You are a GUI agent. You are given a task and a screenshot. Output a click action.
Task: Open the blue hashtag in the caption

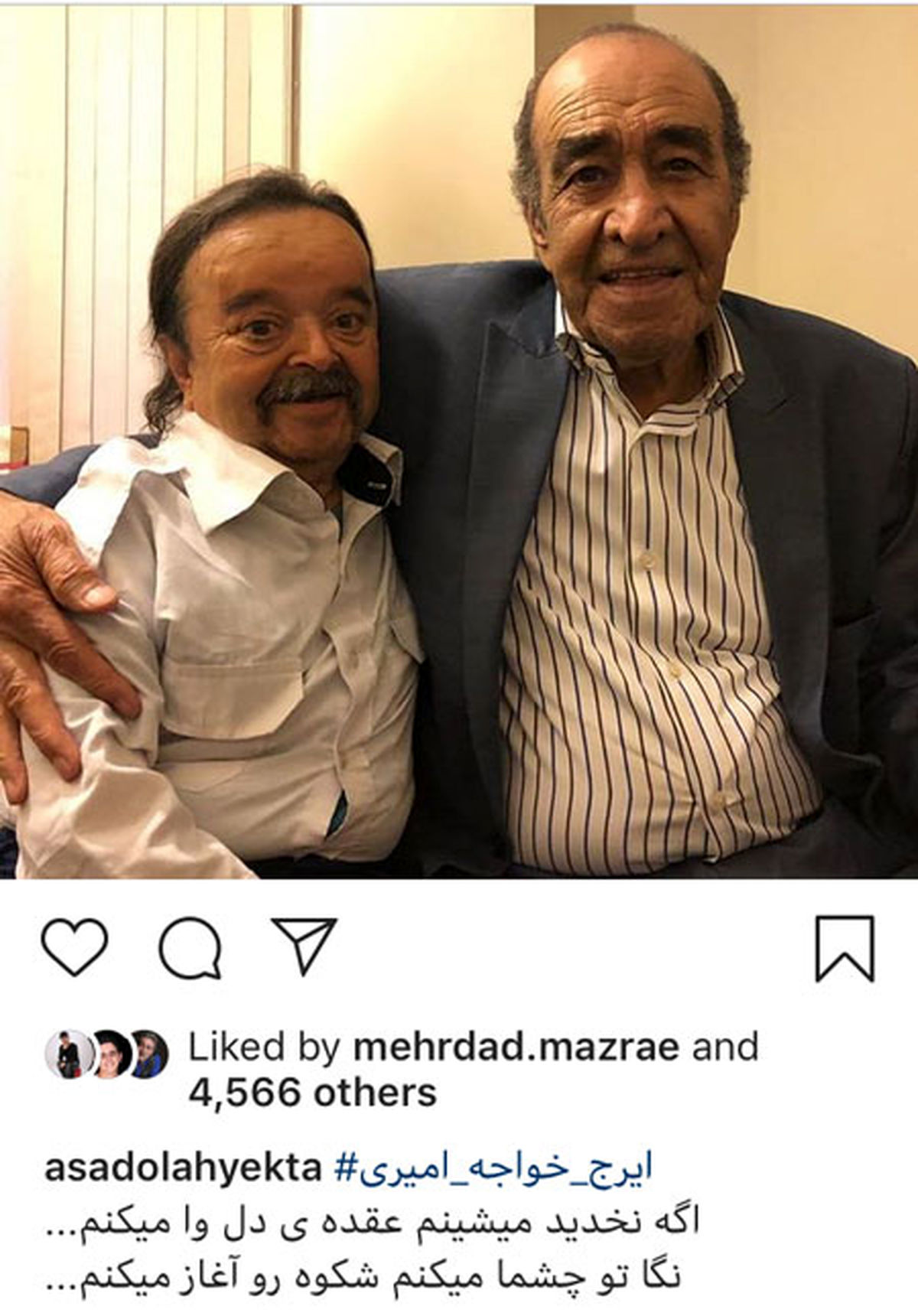[x=494, y=1170]
